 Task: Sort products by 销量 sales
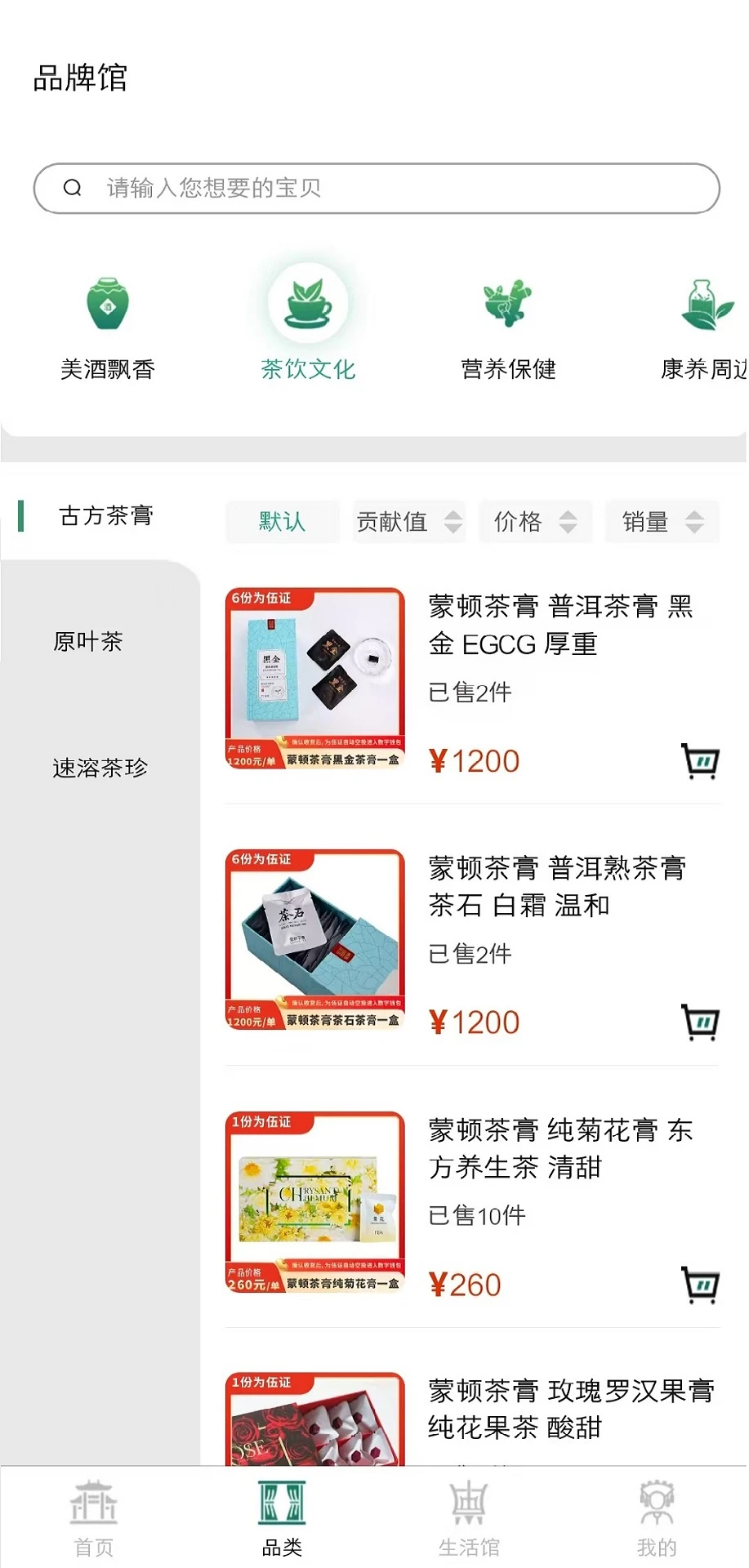[x=662, y=522]
